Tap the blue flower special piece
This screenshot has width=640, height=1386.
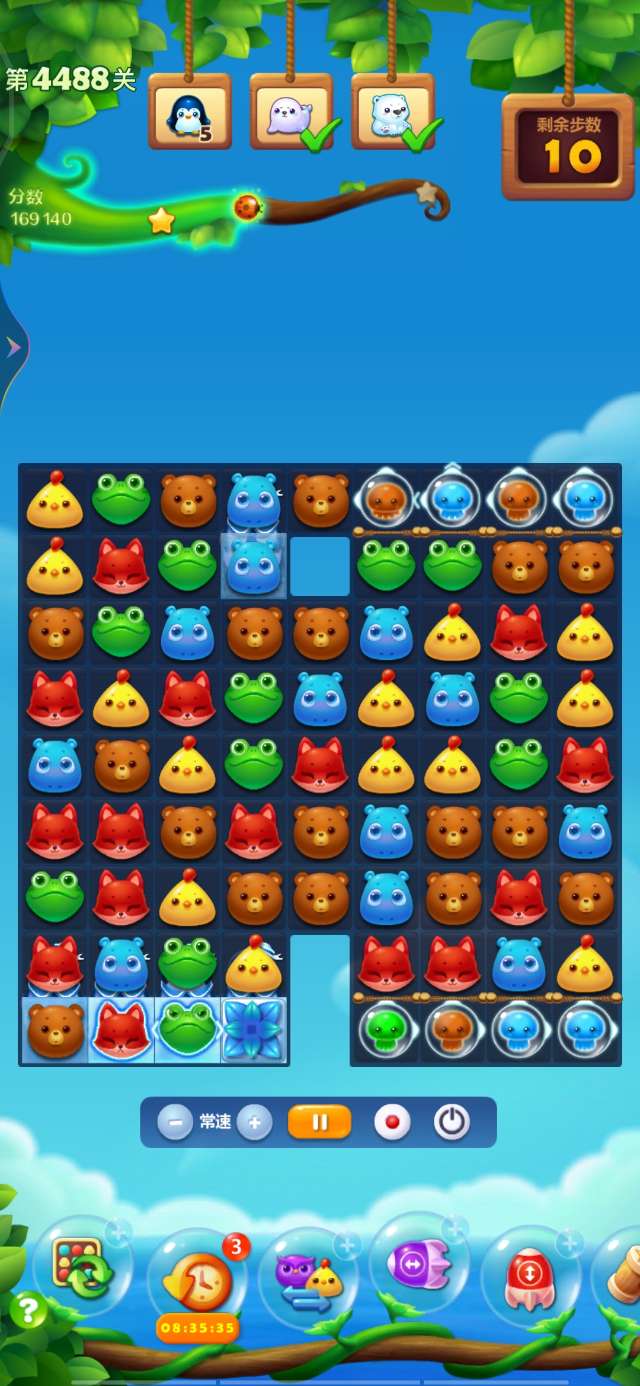coord(254,1029)
